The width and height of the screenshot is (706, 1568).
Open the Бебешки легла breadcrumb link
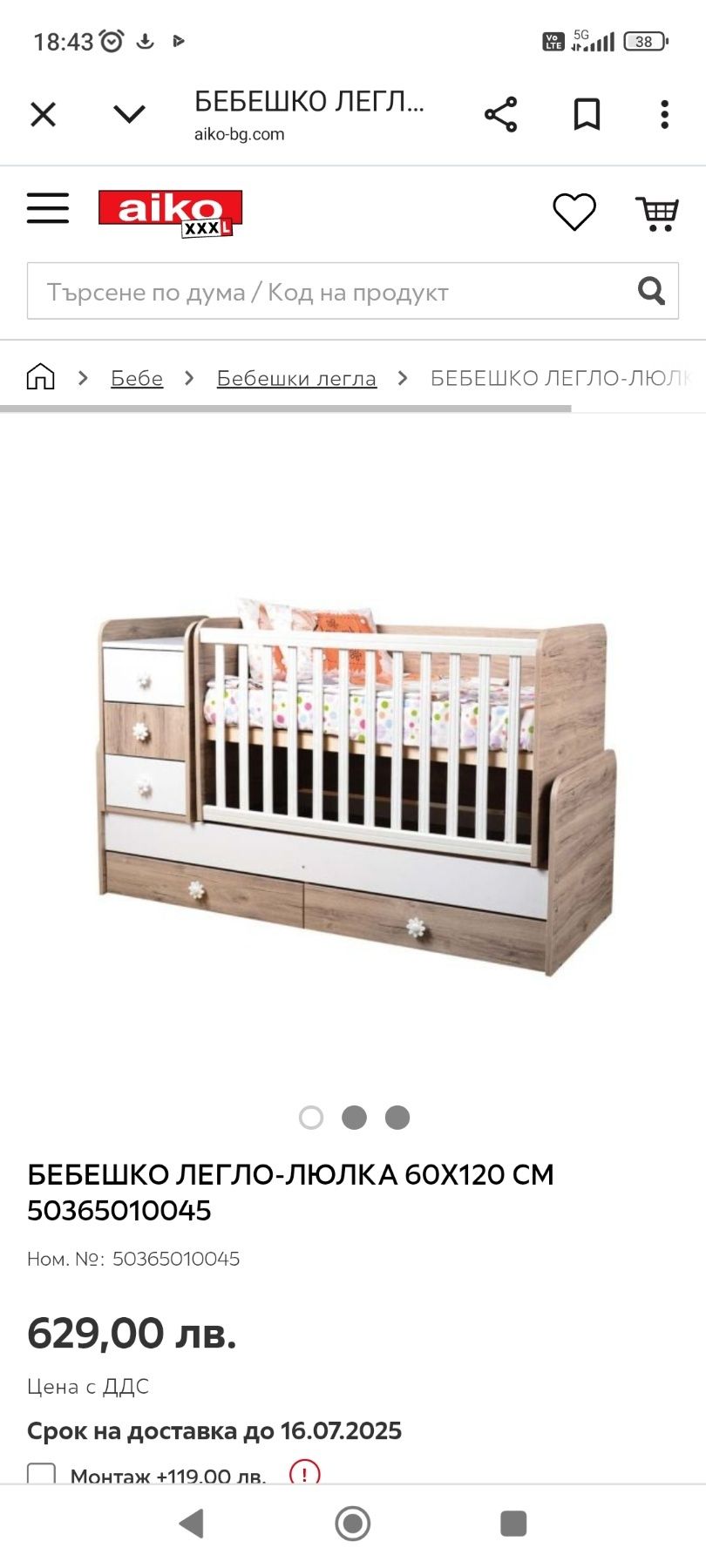point(296,378)
